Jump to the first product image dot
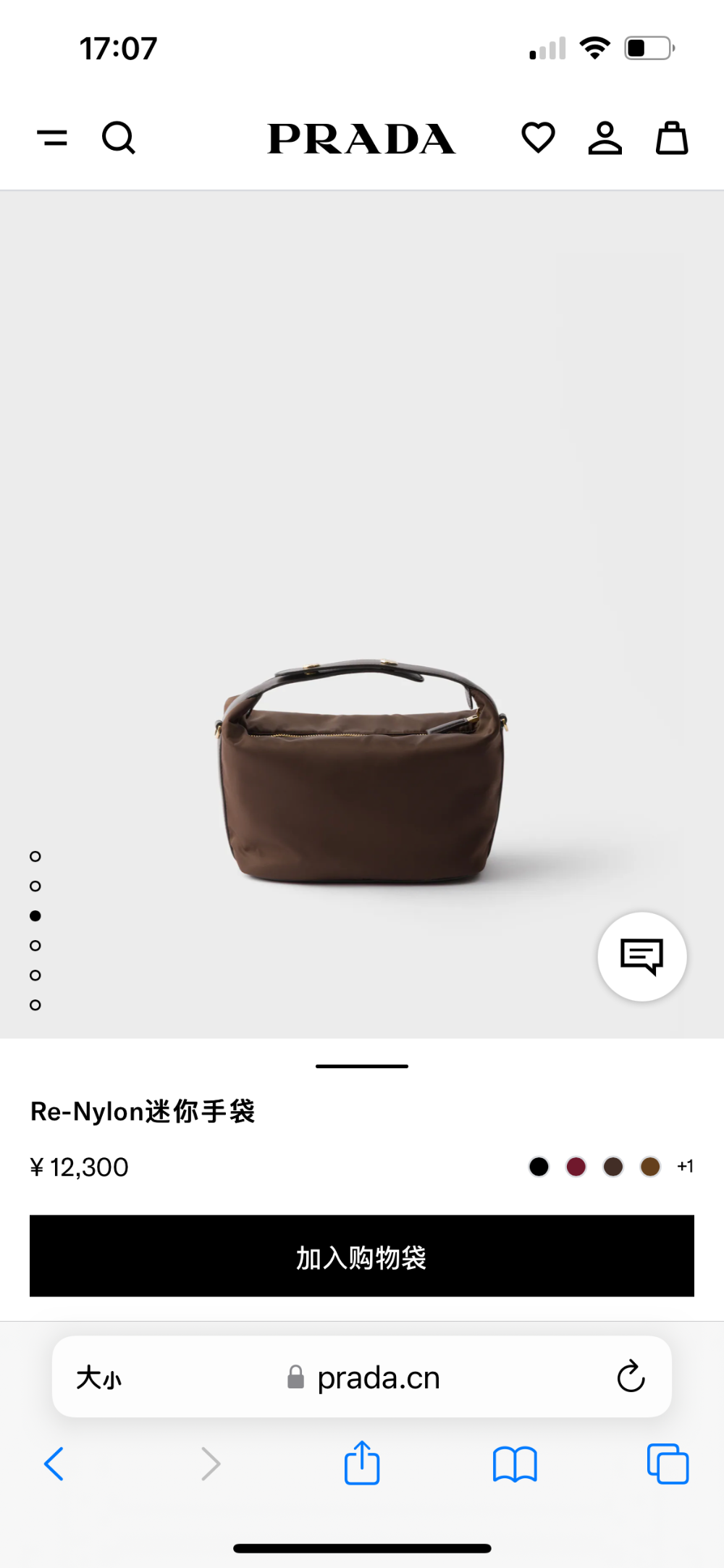Viewport: 724px width, 1568px height. [x=35, y=857]
